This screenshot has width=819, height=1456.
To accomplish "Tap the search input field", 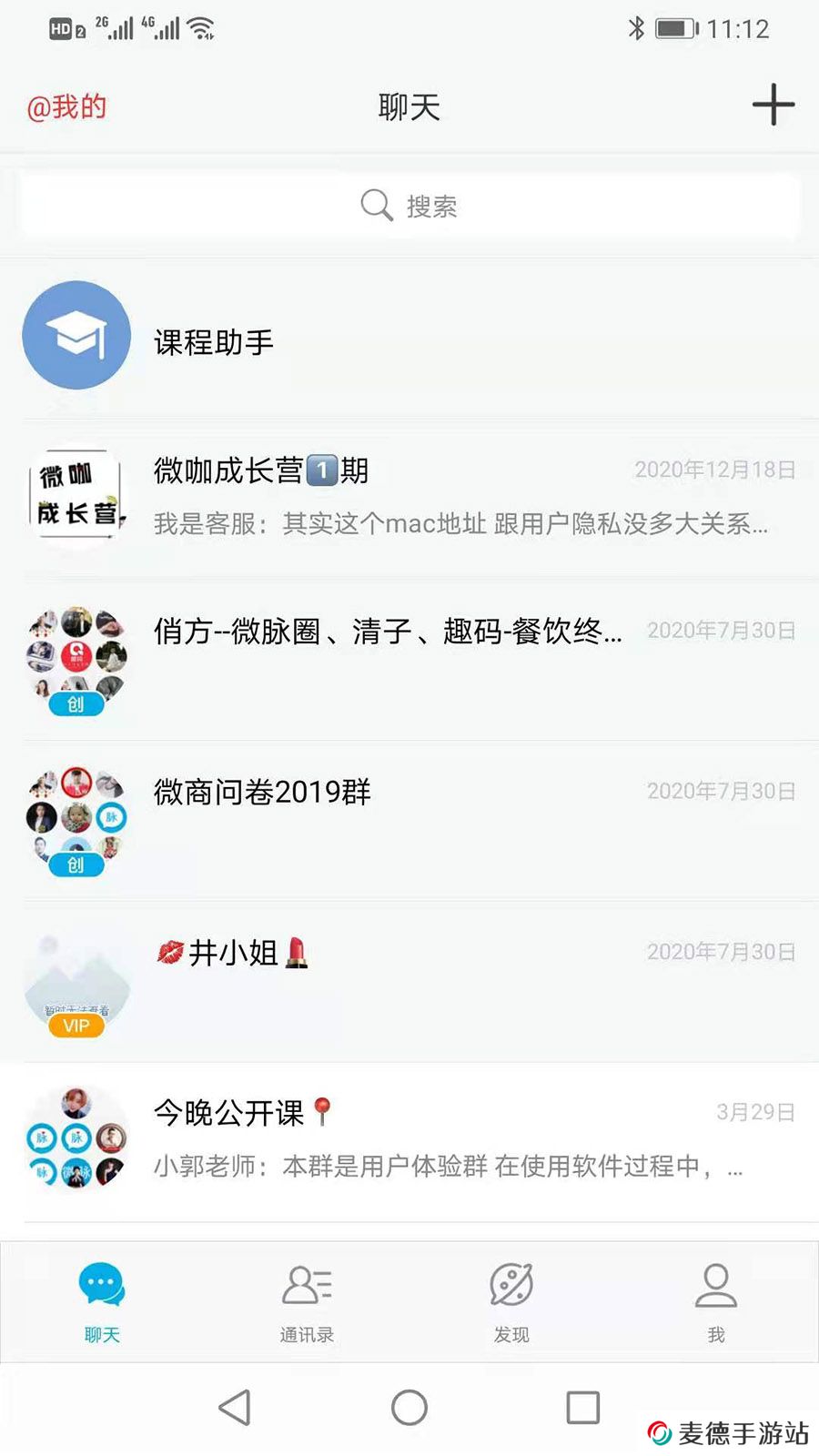I will tap(409, 206).
